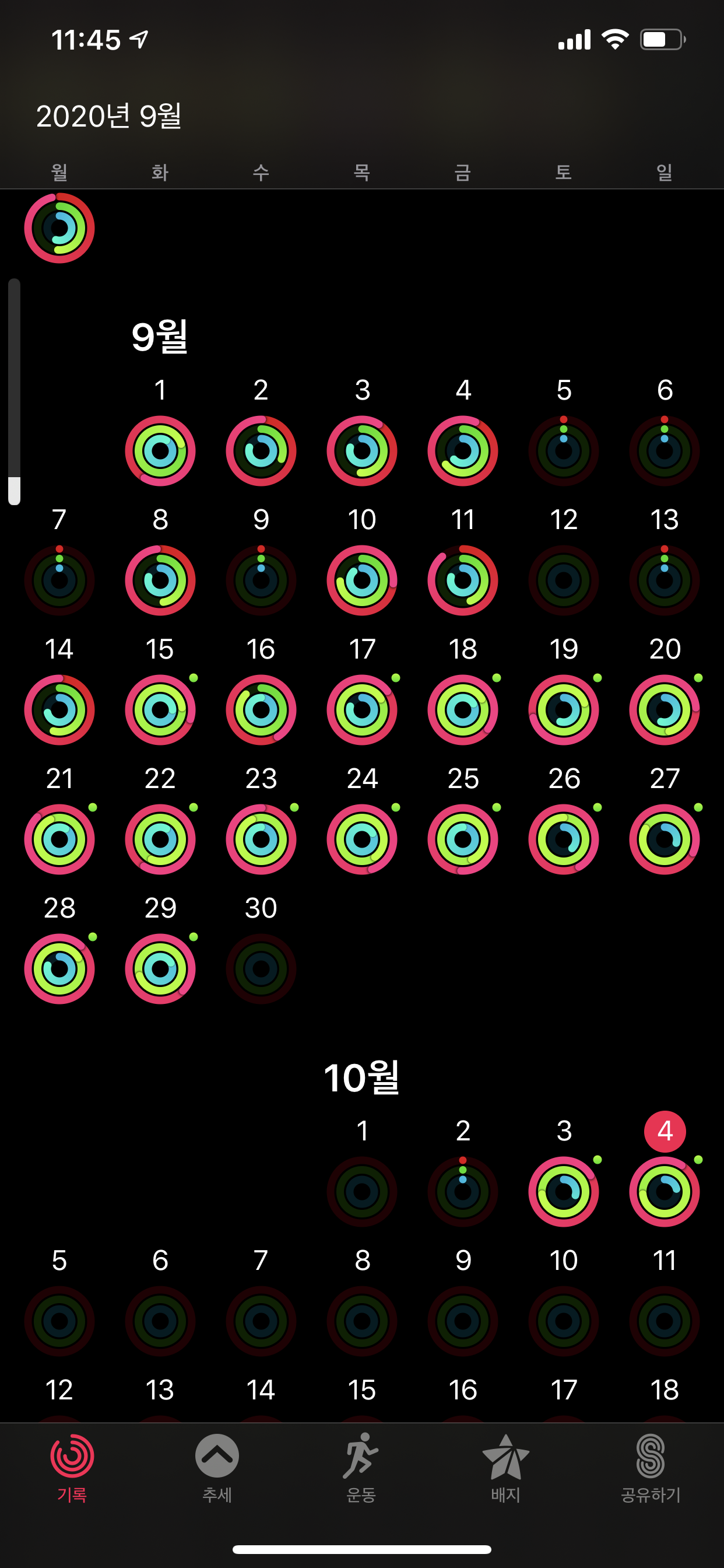
Task: Open the 운동 tab
Action: pos(361,1468)
